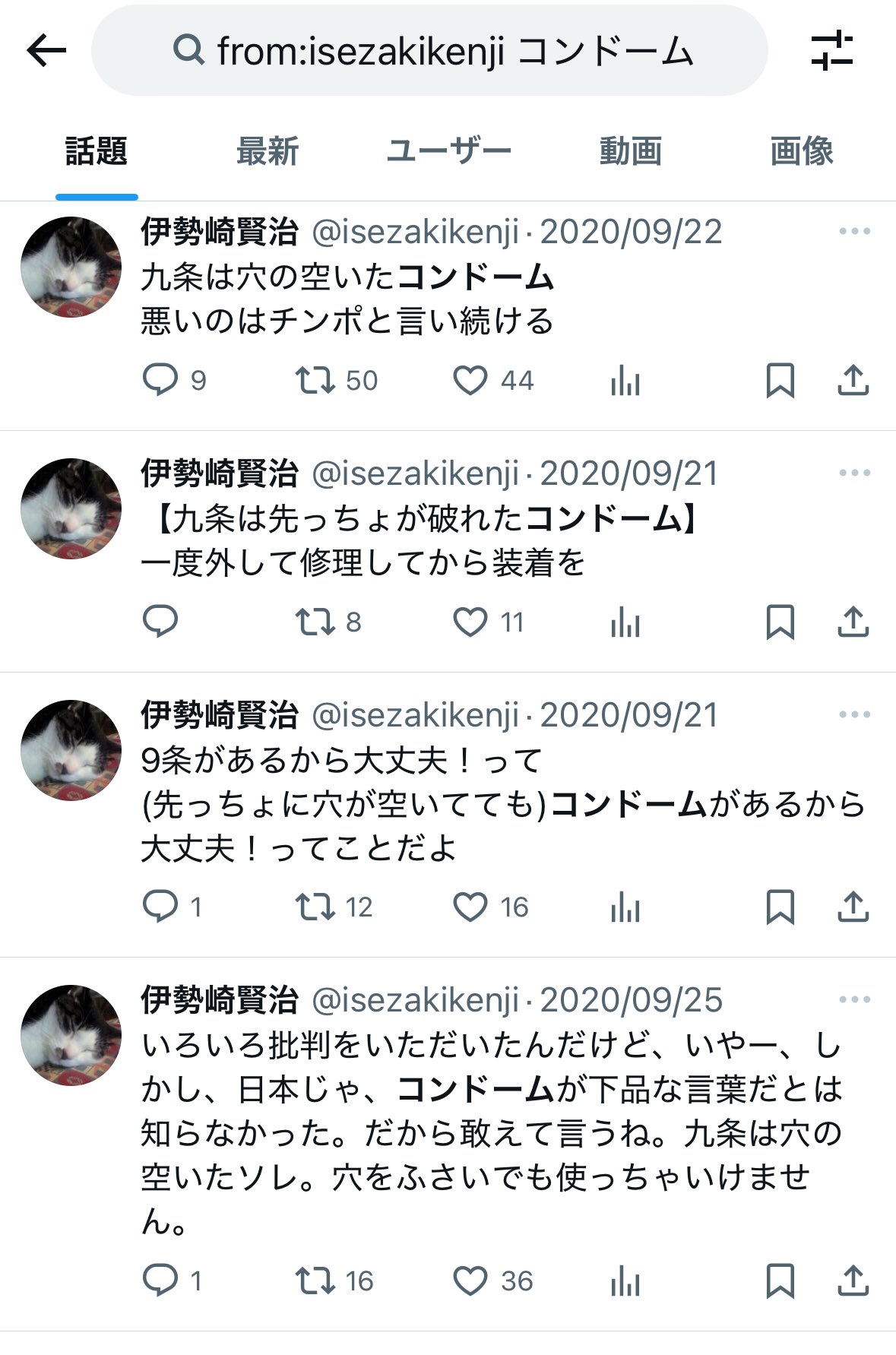Go back with the arrow icon
The height and width of the screenshot is (1355, 896).
tap(46, 51)
